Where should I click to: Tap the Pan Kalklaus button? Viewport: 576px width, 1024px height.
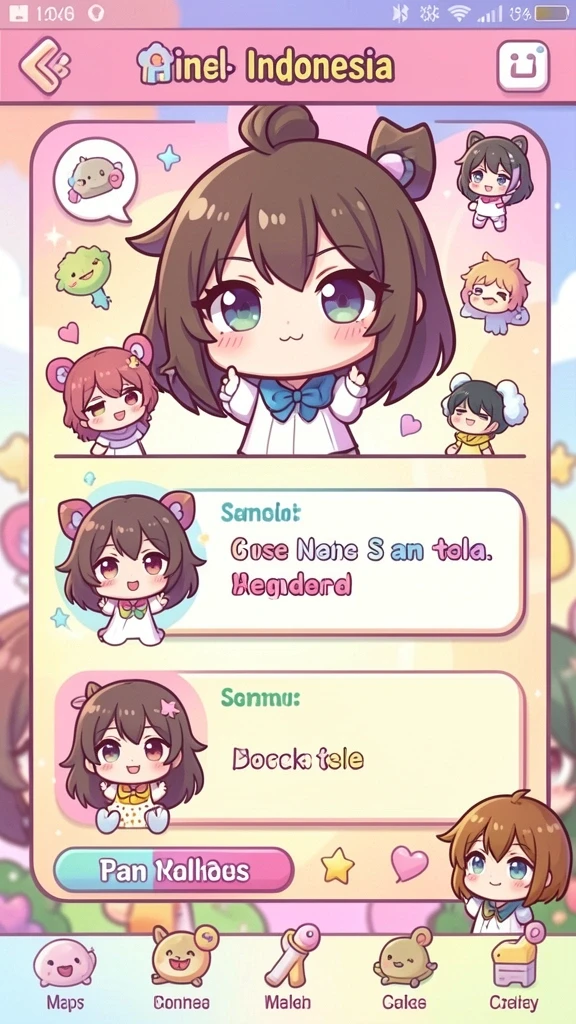[x=173, y=870]
